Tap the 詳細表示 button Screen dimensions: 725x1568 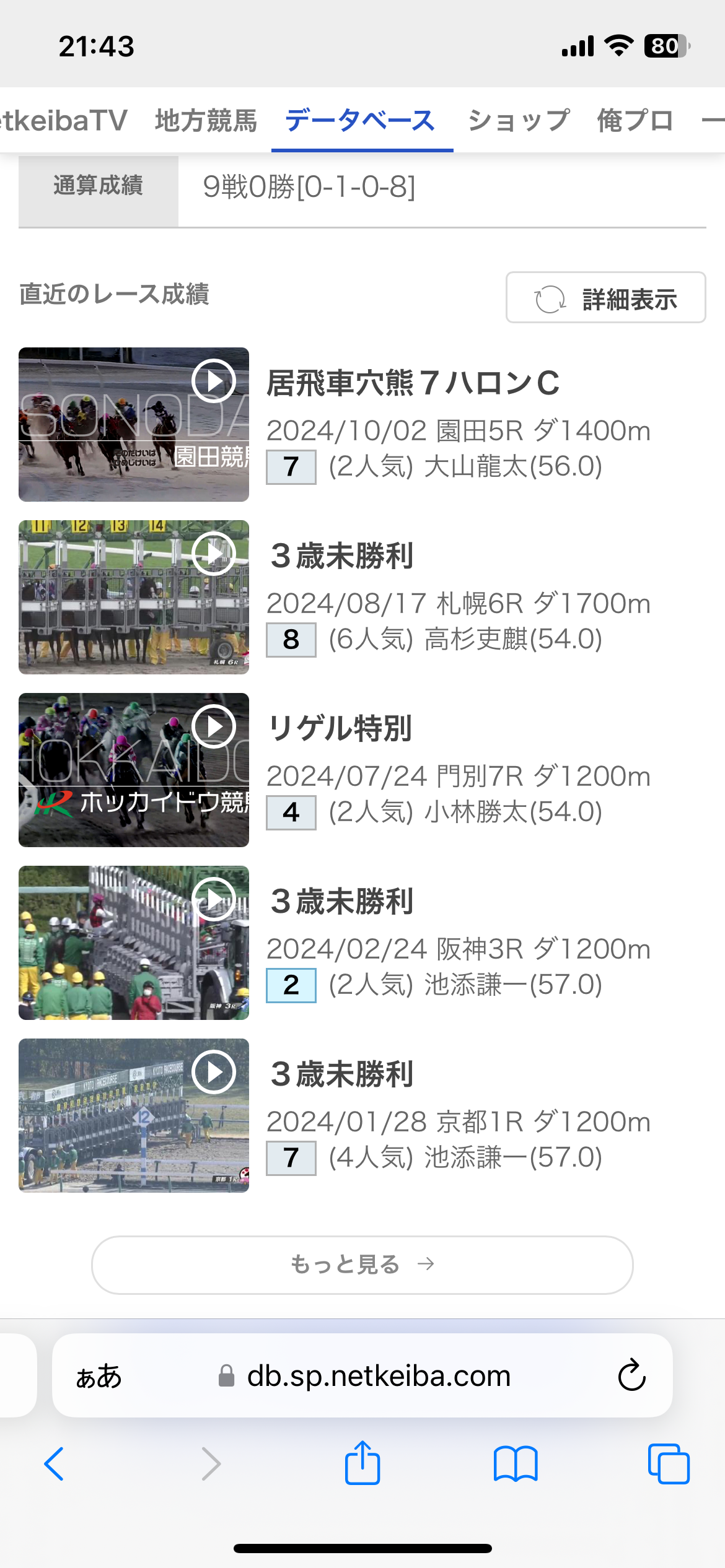606,297
